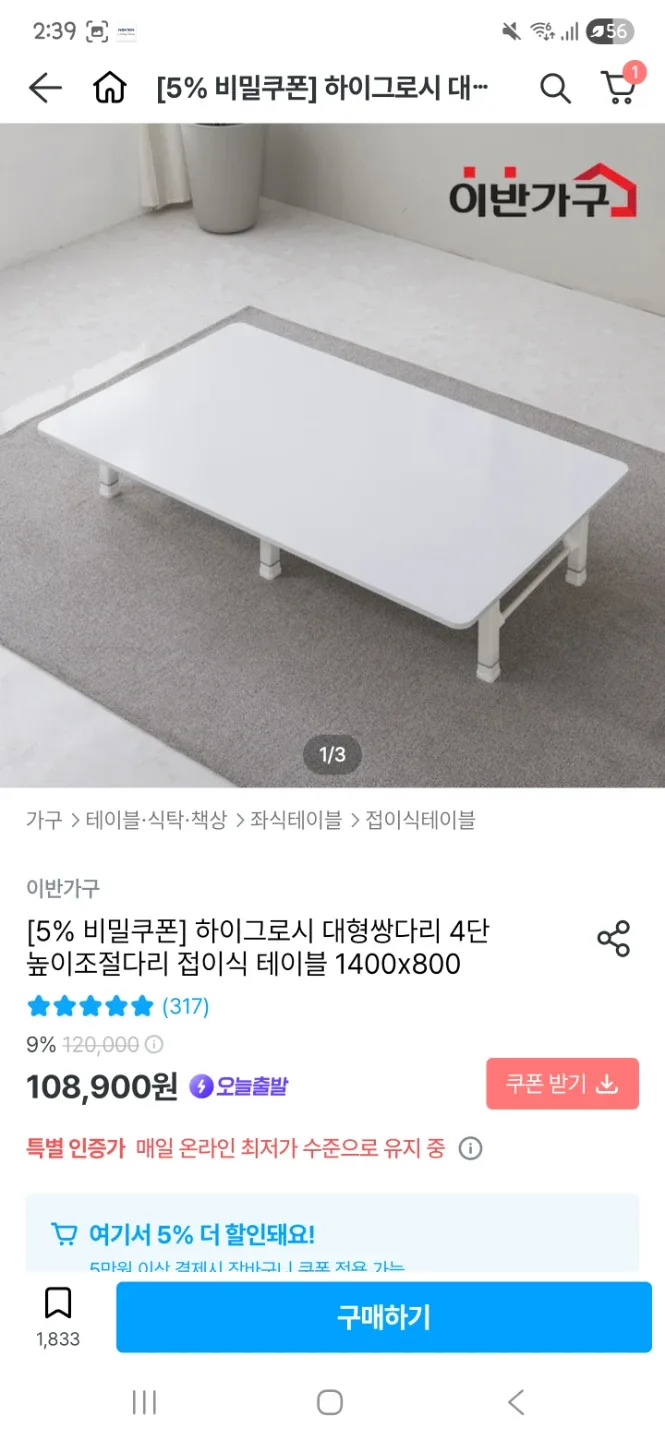Show info about the 120,000 original price
665x1440 pixels.
pos(154,1045)
